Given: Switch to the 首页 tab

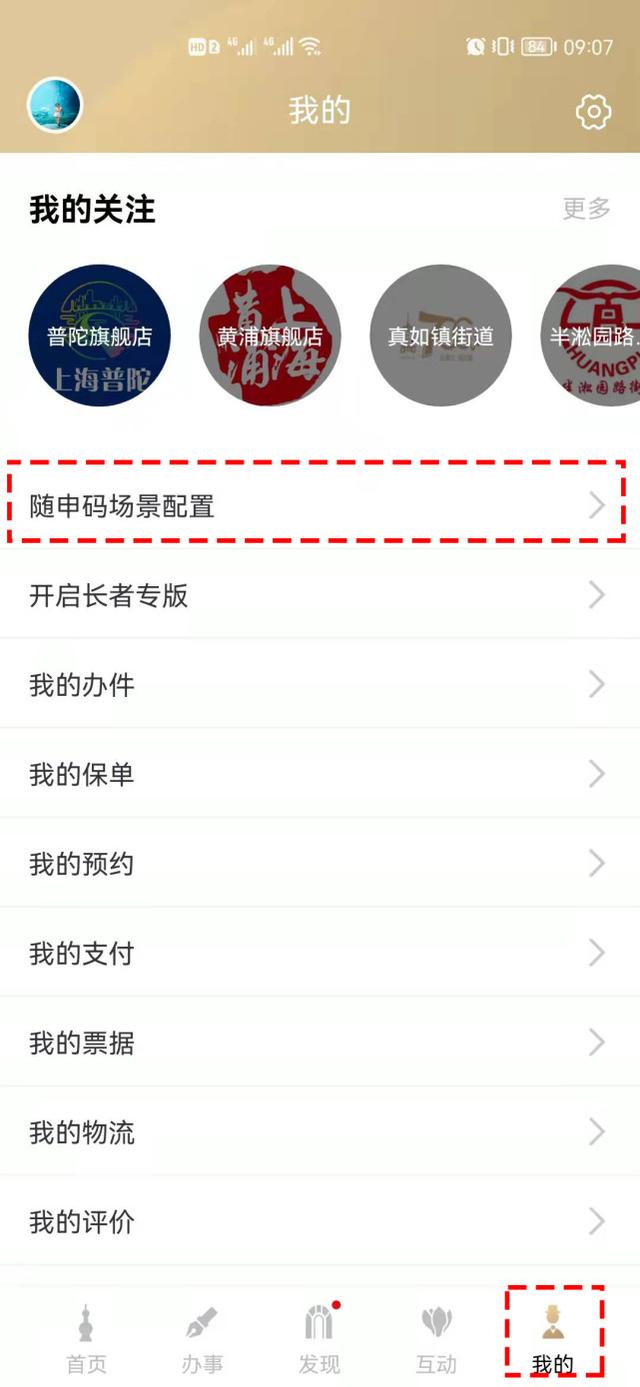Looking at the screenshot, I should [x=86, y=1337].
